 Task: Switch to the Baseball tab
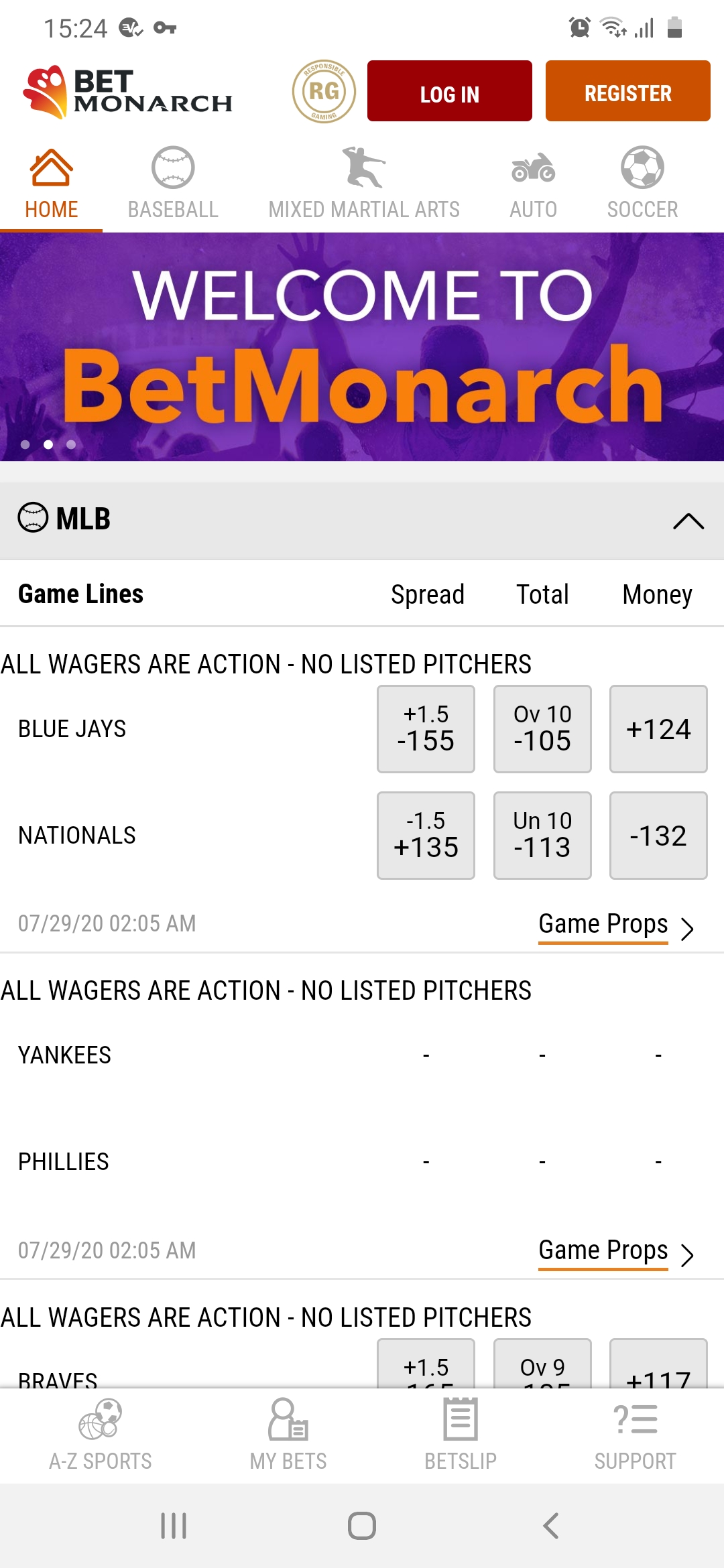(x=173, y=183)
